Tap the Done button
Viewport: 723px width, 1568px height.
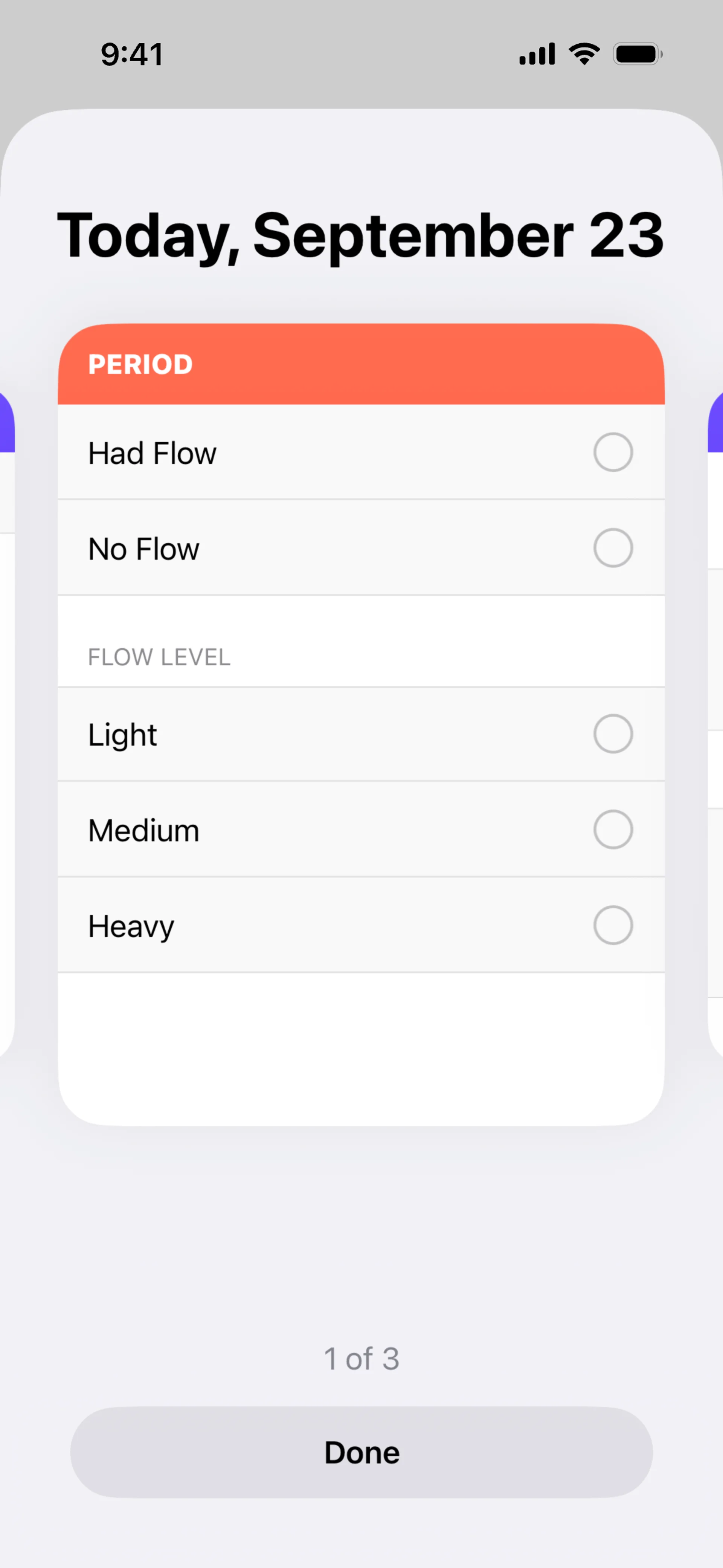tap(361, 1452)
